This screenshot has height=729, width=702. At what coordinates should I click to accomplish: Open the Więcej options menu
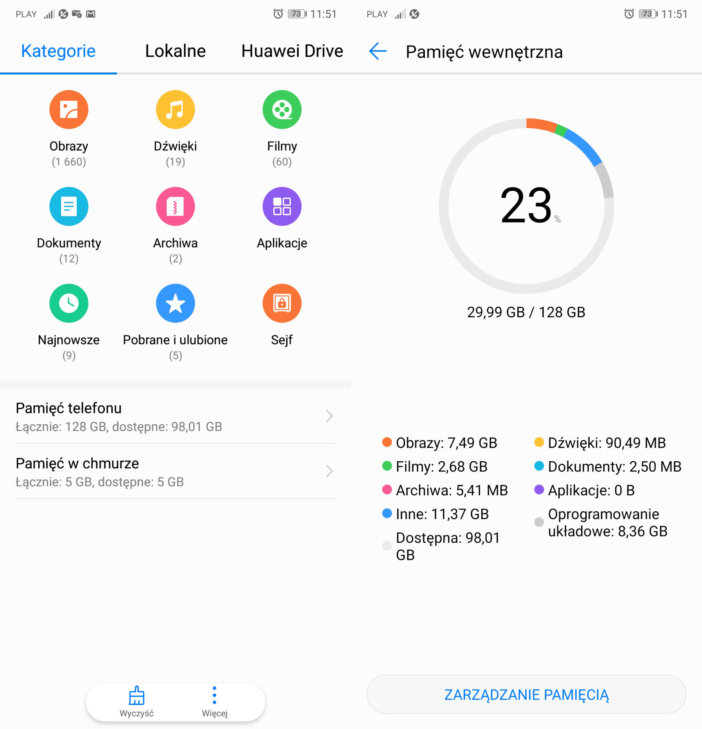click(214, 701)
